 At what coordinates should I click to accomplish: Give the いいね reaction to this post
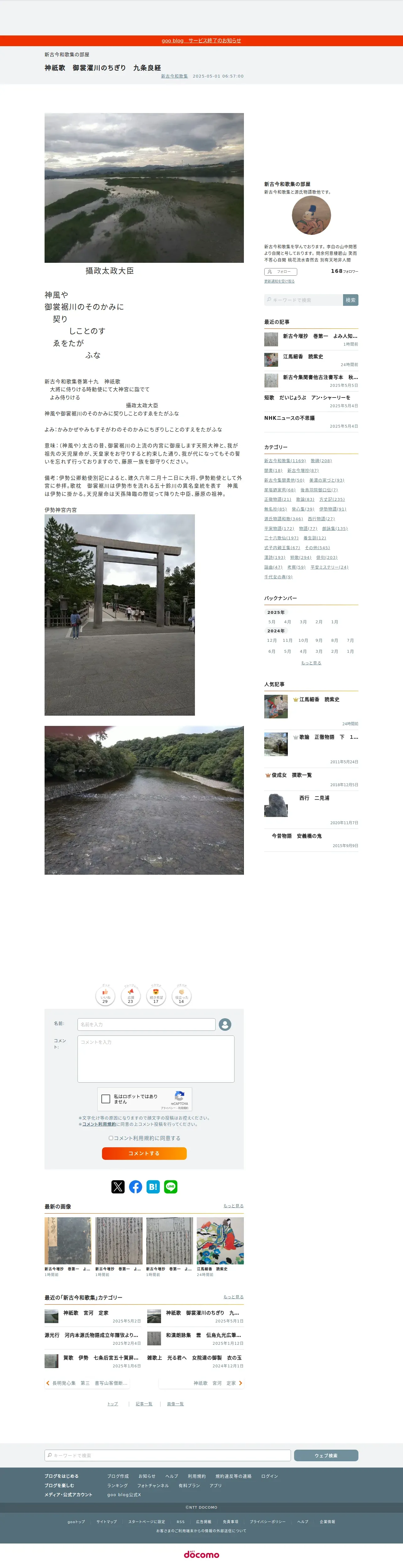105,996
